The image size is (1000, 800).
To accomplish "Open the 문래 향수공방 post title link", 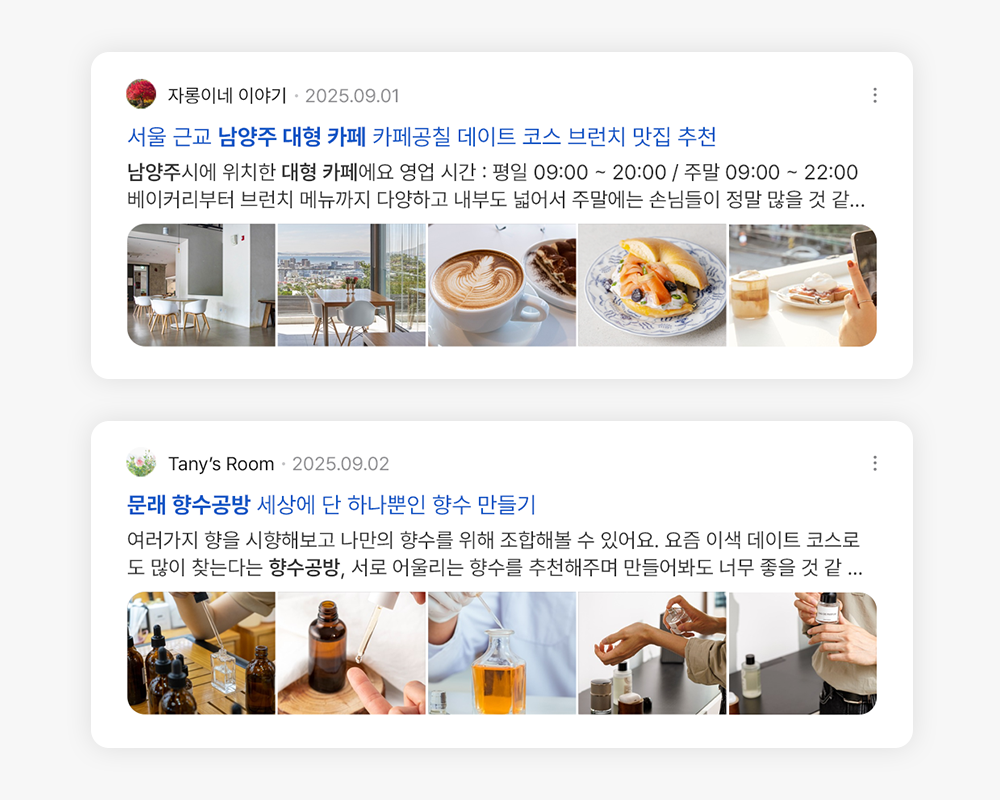I will pyautogui.click(x=332, y=504).
